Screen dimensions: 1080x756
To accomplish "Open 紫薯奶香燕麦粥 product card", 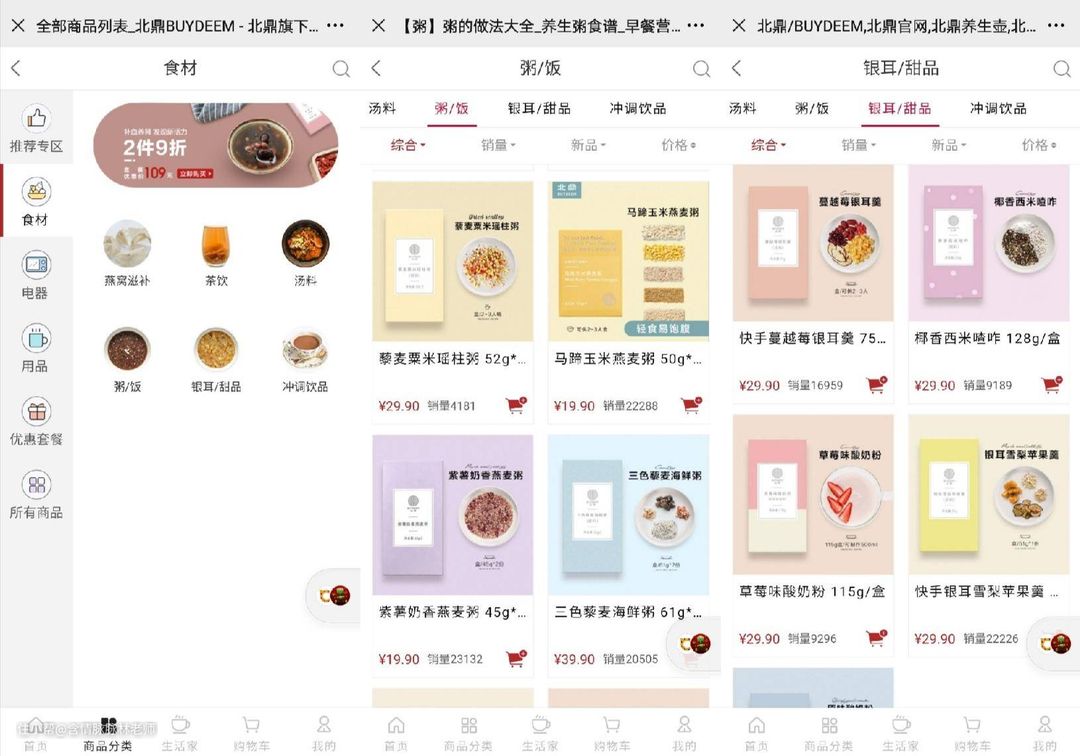I will (x=452, y=516).
